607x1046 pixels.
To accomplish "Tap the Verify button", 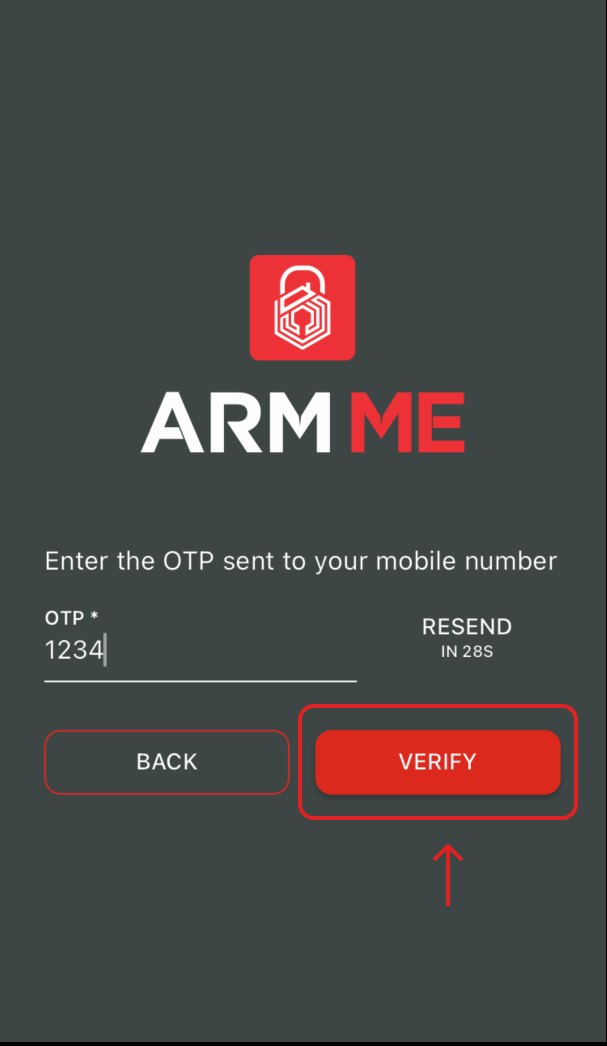I will click(437, 762).
